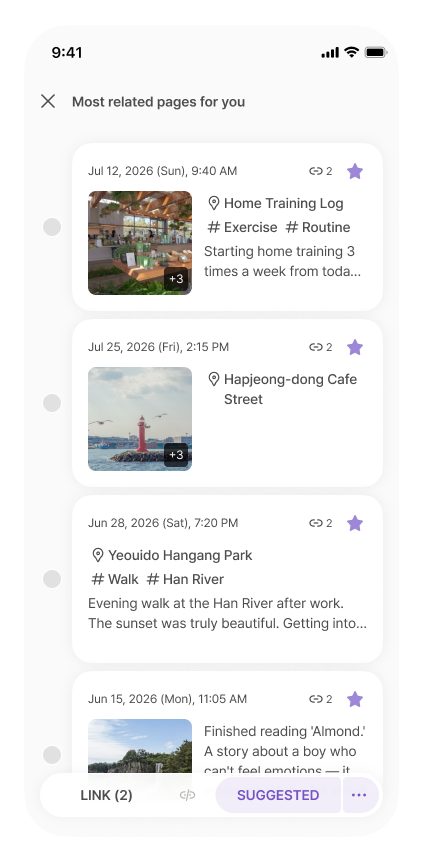Open the Hapjeong-dong Cafe Street card

(227, 403)
